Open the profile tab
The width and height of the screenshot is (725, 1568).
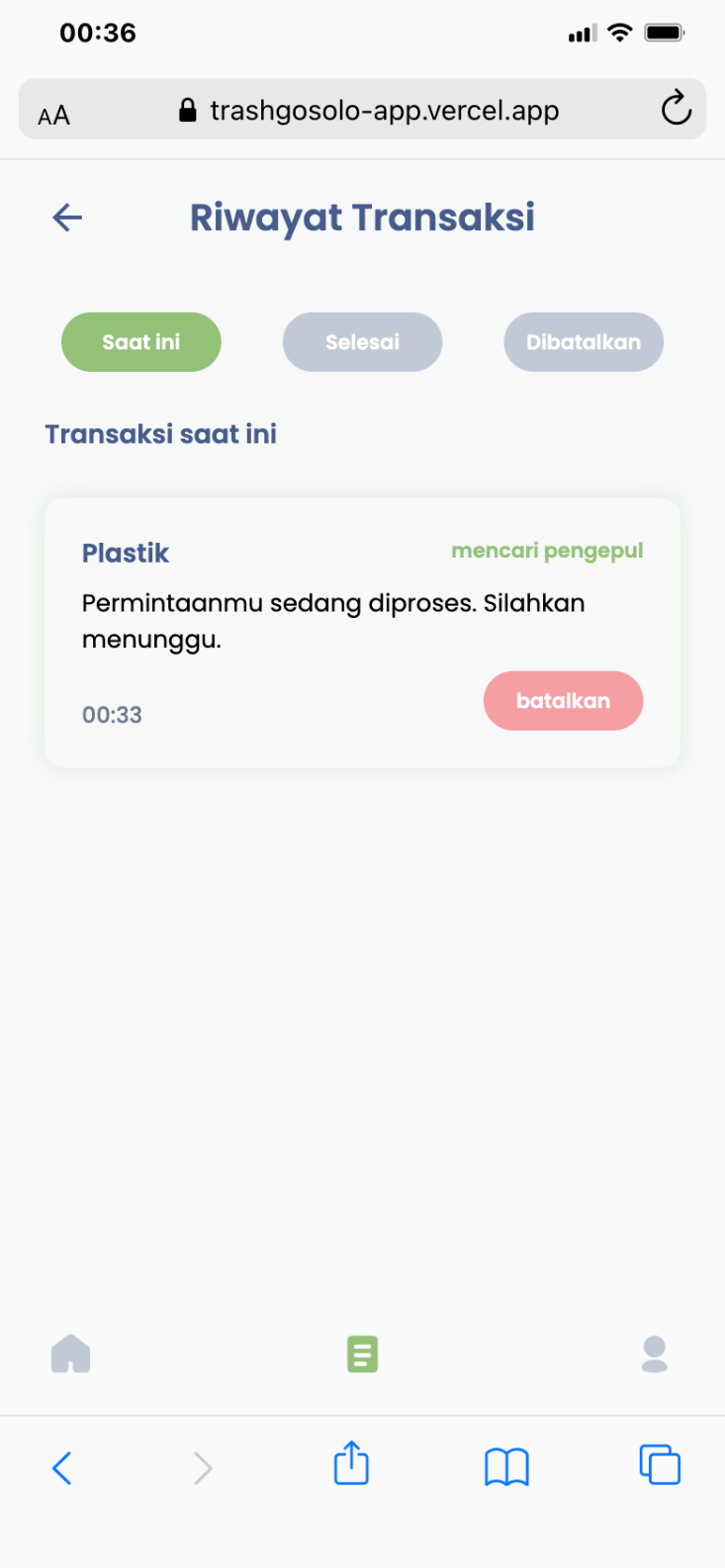point(654,1353)
